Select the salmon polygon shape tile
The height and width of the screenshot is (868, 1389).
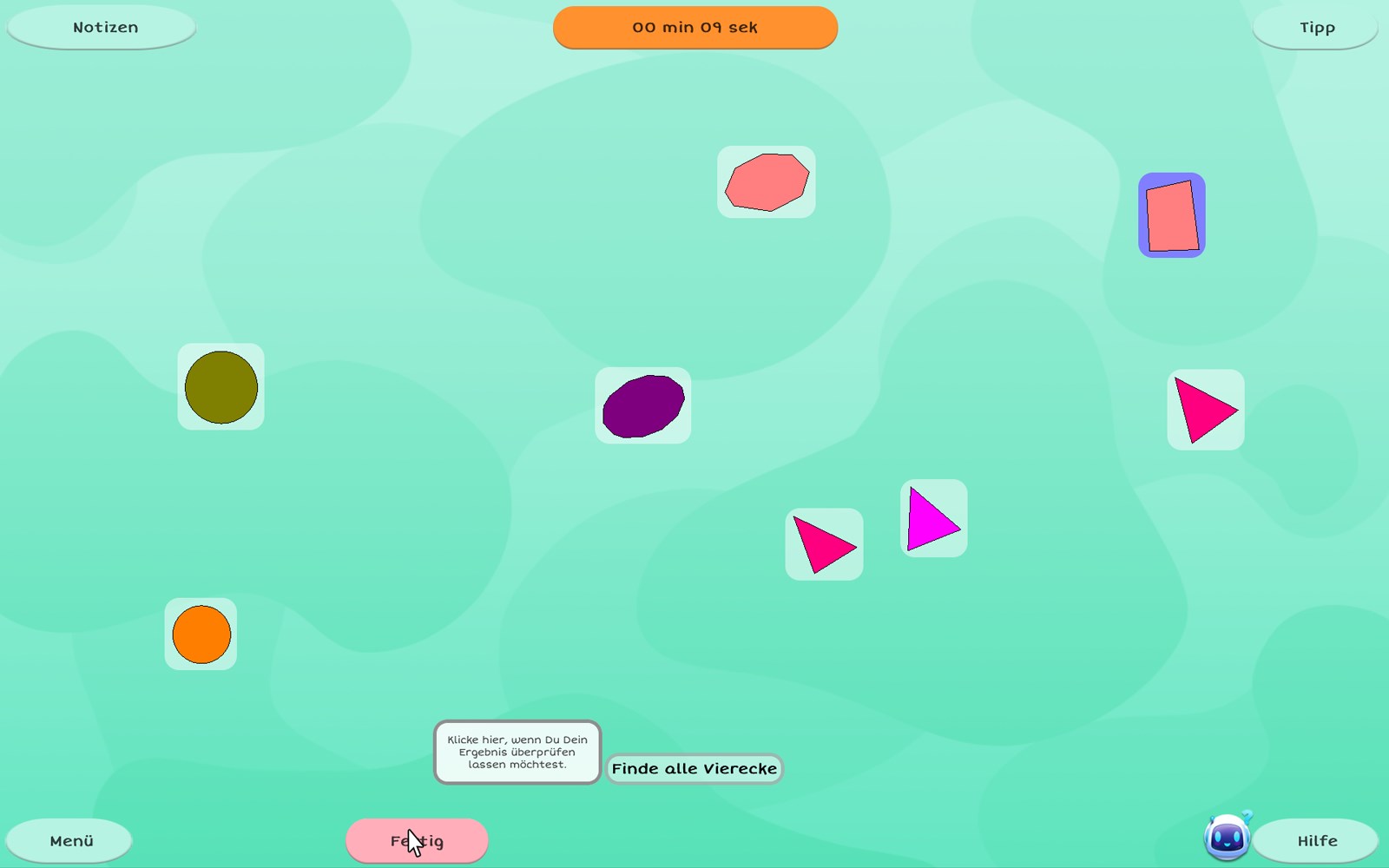click(x=766, y=182)
